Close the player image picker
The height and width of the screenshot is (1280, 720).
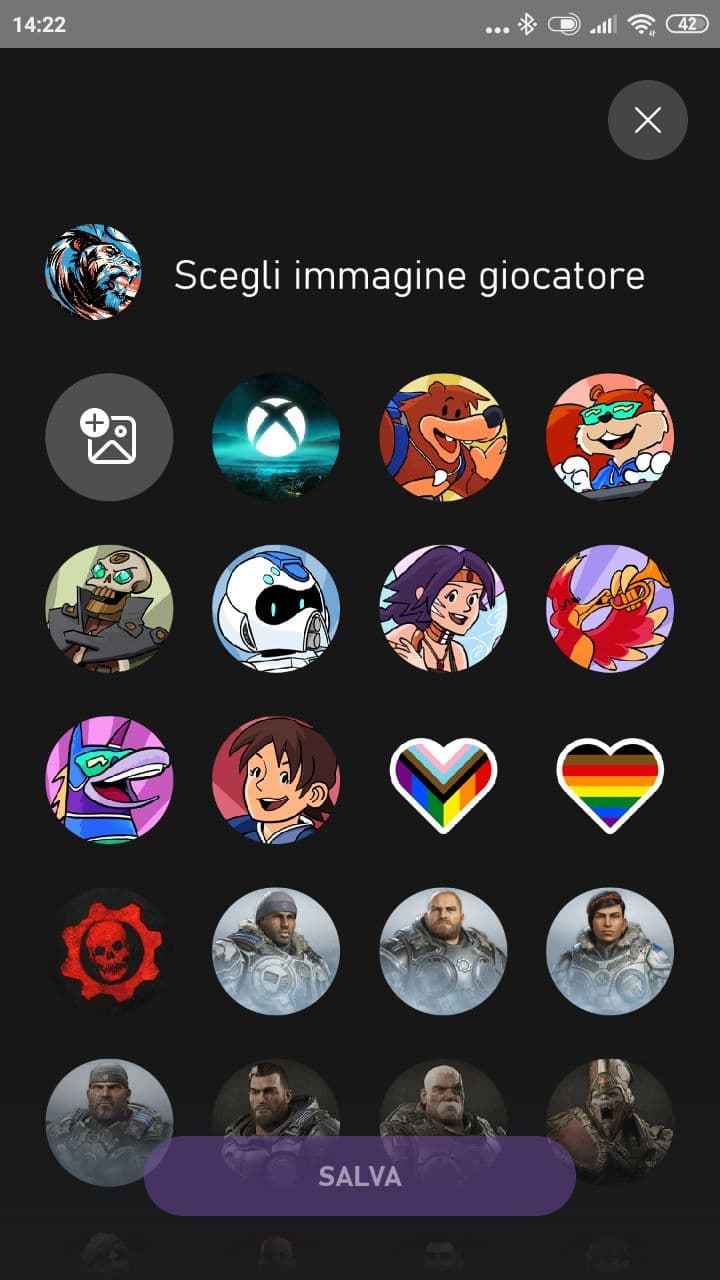tap(648, 120)
